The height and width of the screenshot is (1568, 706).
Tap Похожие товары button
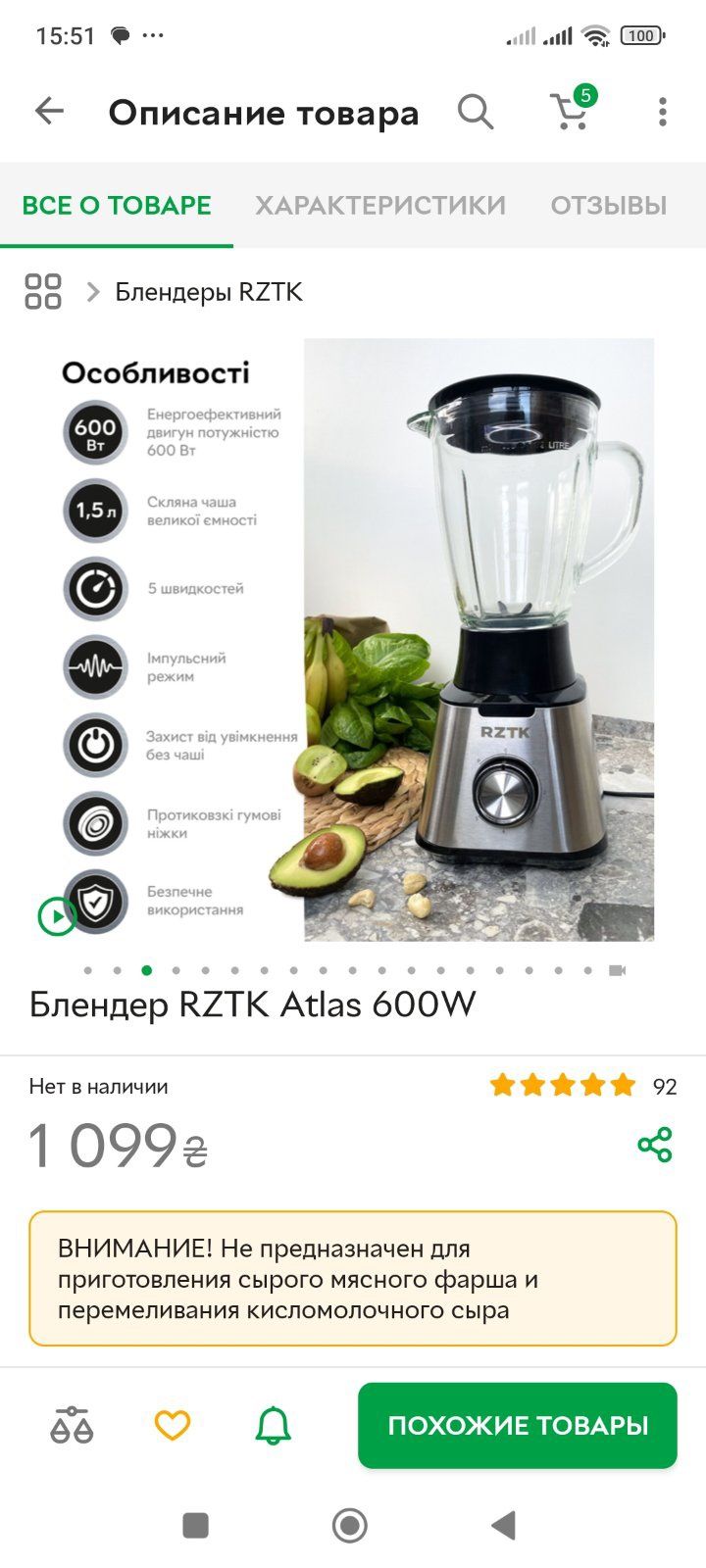518,1425
